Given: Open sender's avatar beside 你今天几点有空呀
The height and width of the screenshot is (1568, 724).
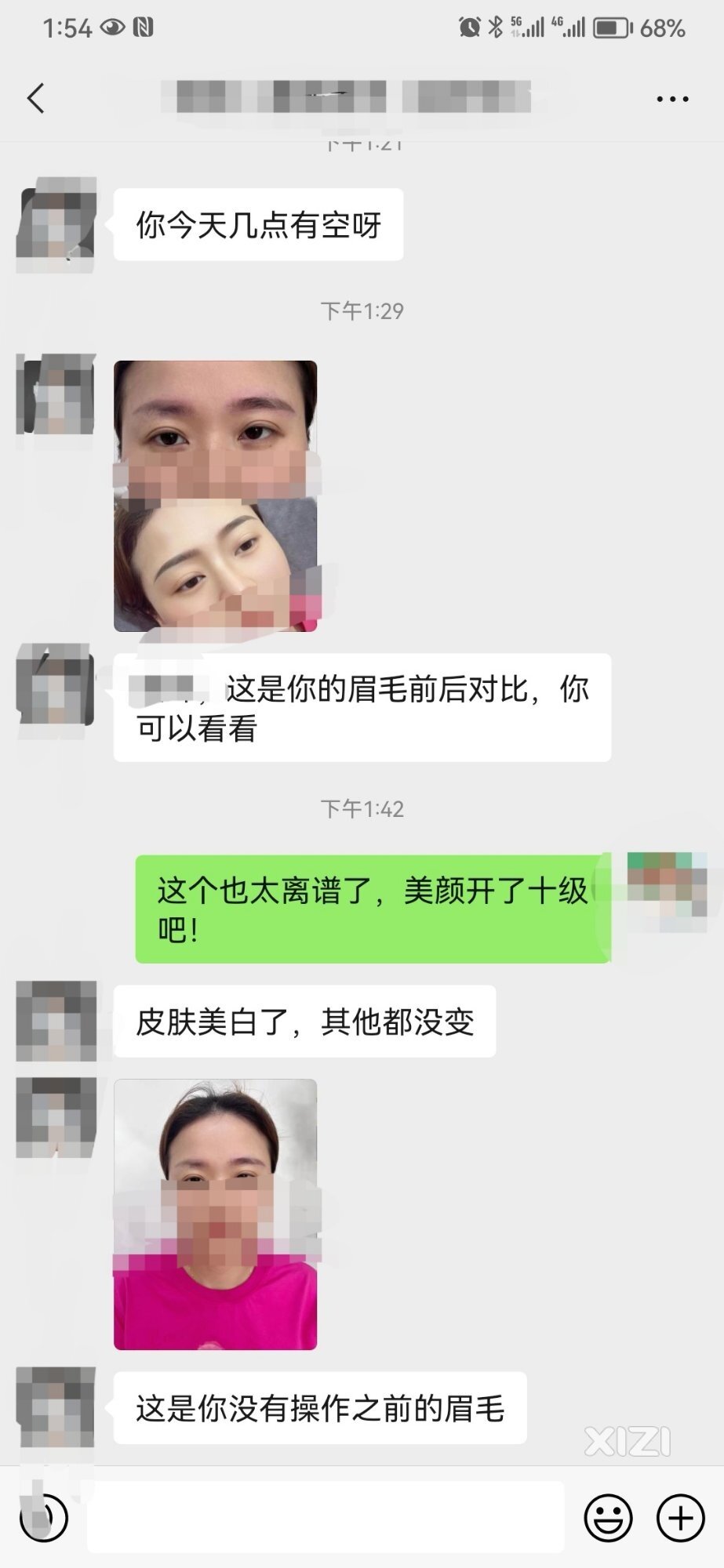Looking at the screenshot, I should 56,225.
